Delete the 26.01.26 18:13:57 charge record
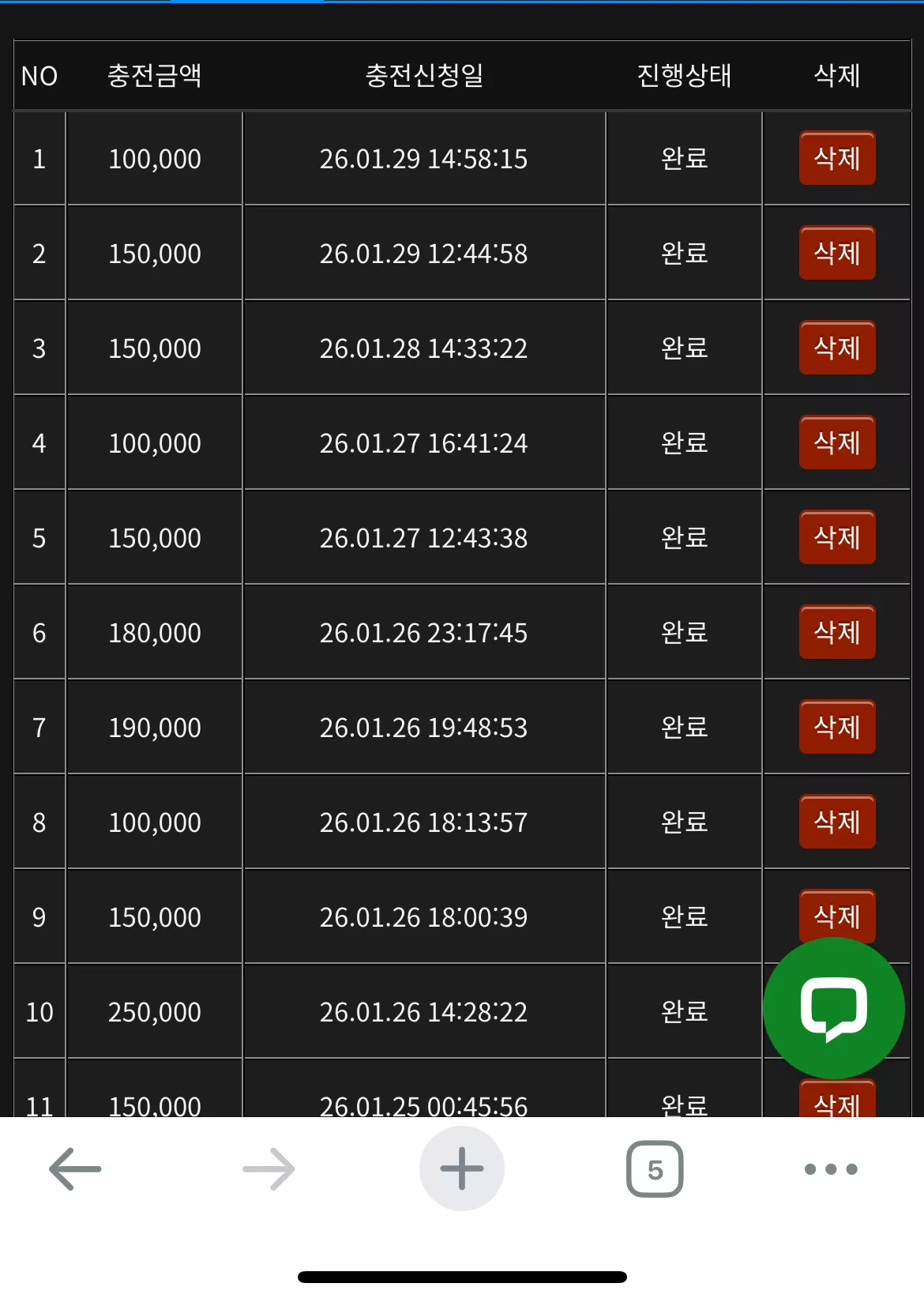Viewport: 924px width, 1302px height. (837, 822)
